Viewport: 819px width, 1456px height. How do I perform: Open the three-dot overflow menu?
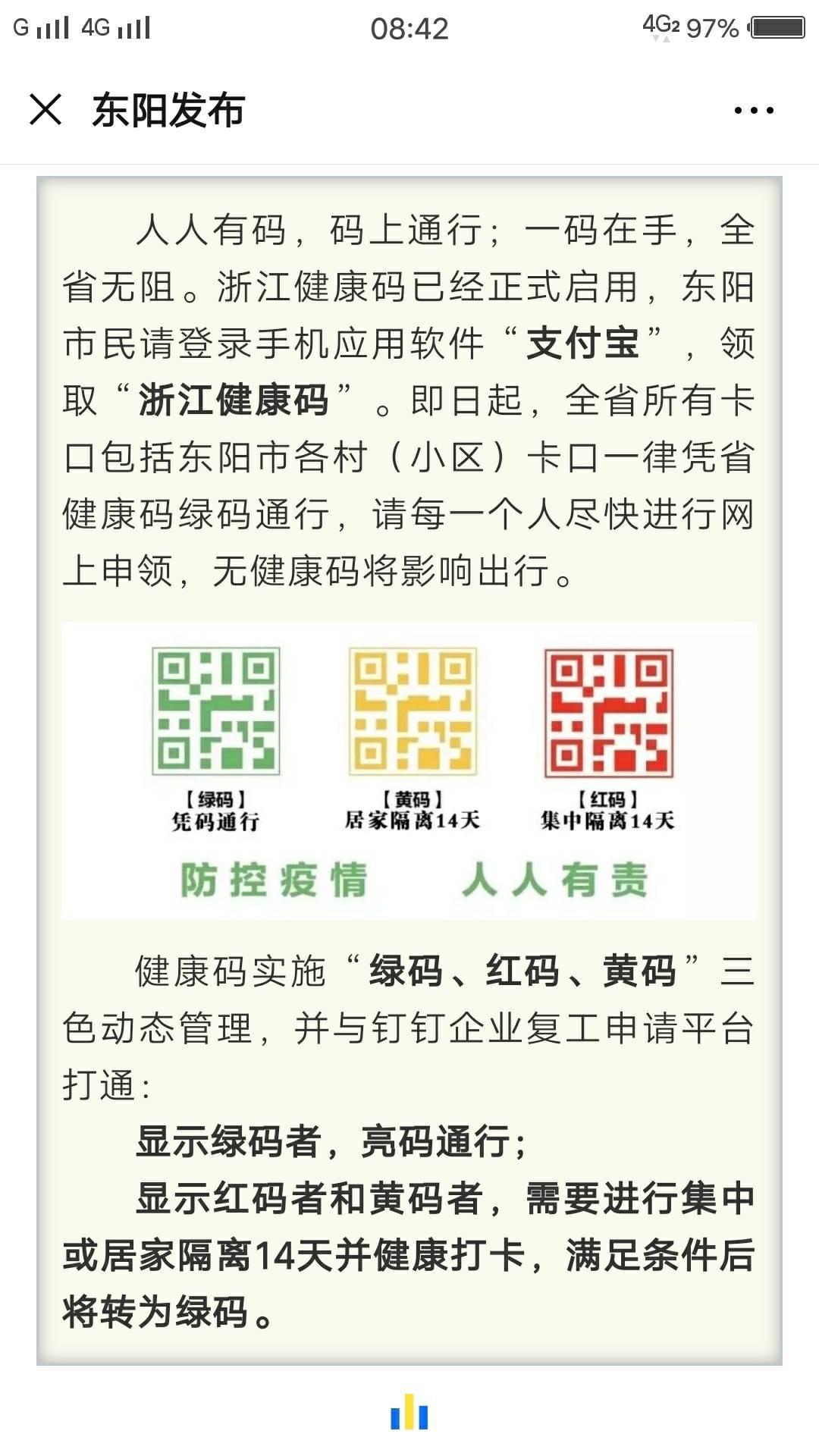[x=754, y=111]
